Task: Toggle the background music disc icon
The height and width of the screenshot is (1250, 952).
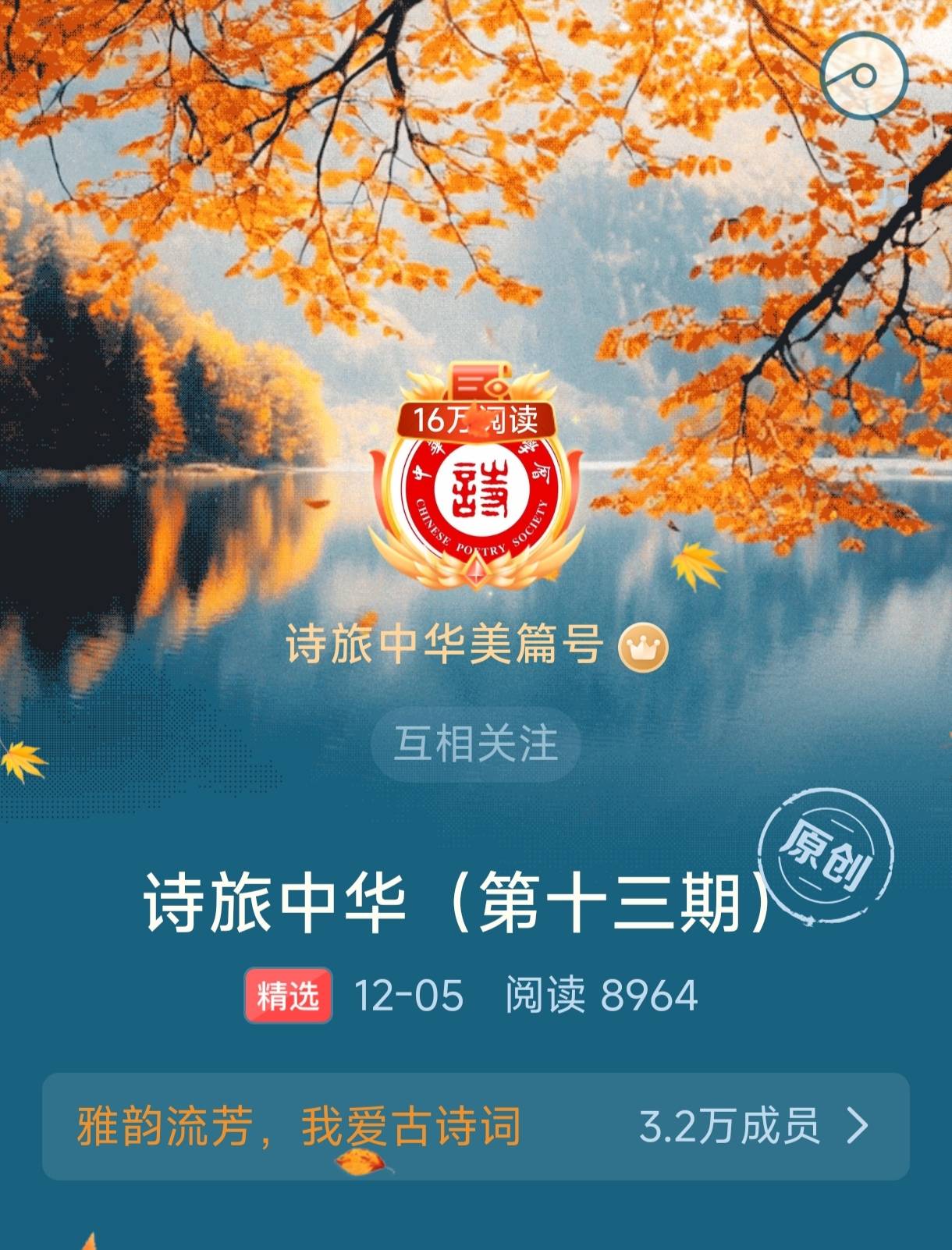Action: pyautogui.click(x=864, y=76)
